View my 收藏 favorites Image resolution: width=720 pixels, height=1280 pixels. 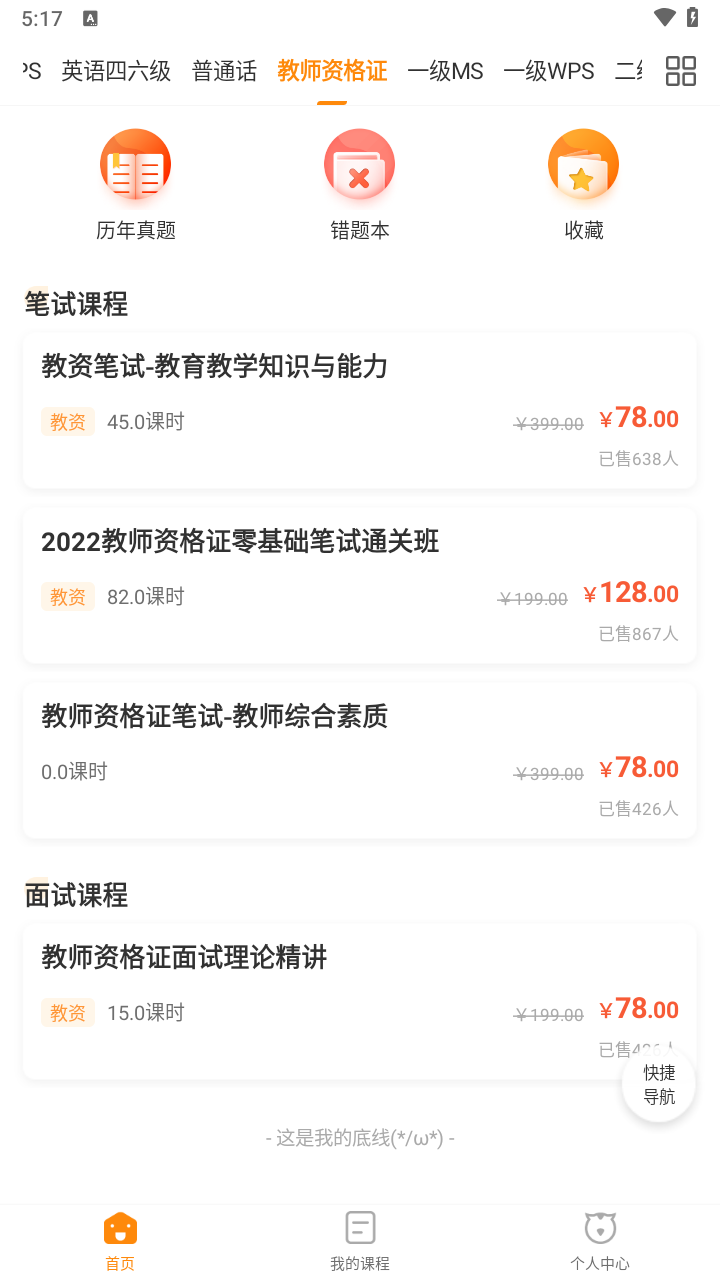(x=584, y=185)
